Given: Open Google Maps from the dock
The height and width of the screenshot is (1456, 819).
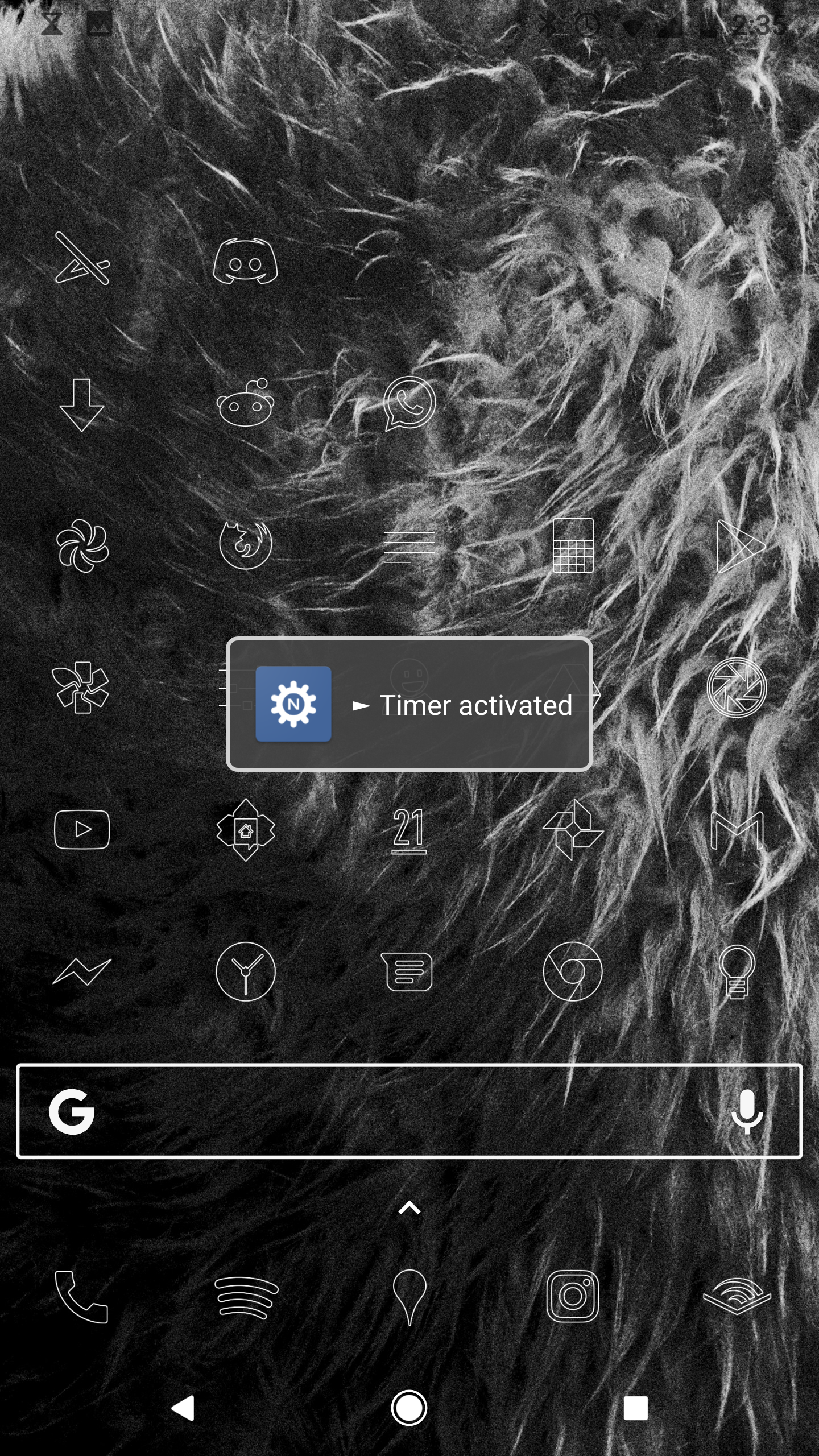Looking at the screenshot, I should pos(409,1297).
